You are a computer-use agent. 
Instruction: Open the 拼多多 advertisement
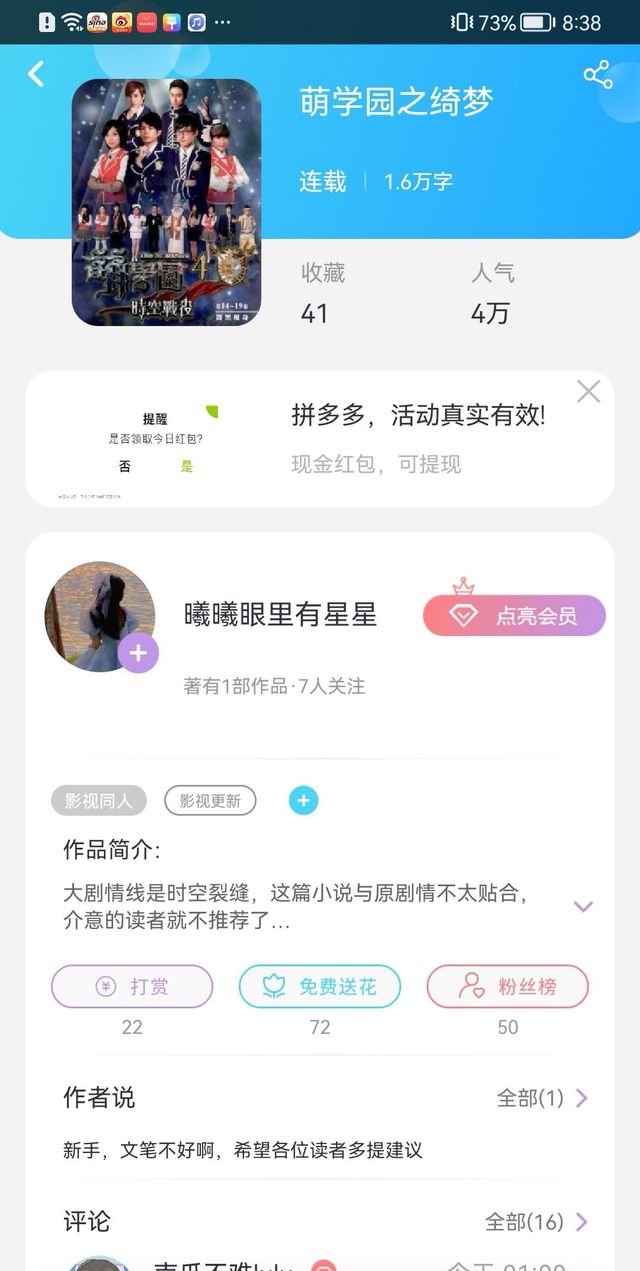(x=320, y=439)
